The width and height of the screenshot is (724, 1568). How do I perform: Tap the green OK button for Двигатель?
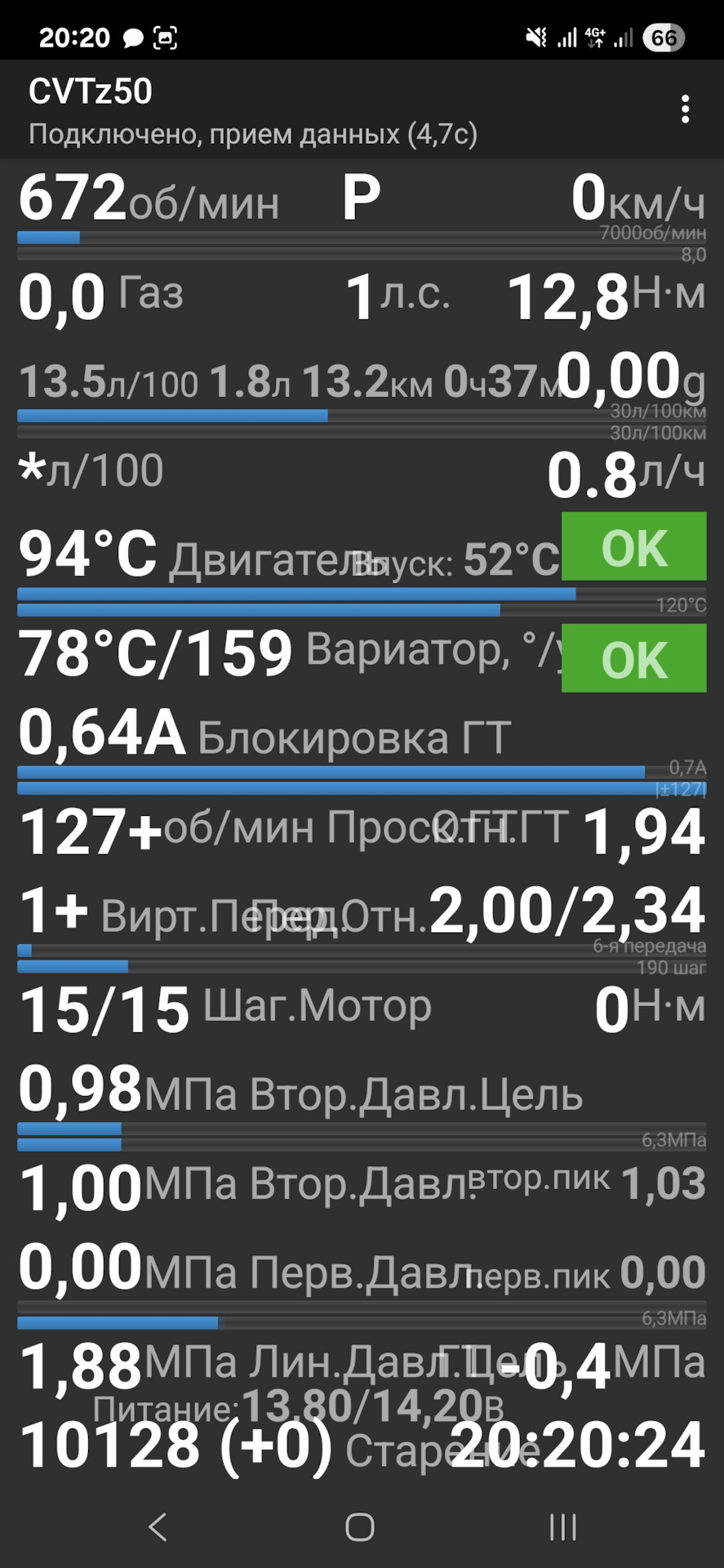[x=634, y=546]
